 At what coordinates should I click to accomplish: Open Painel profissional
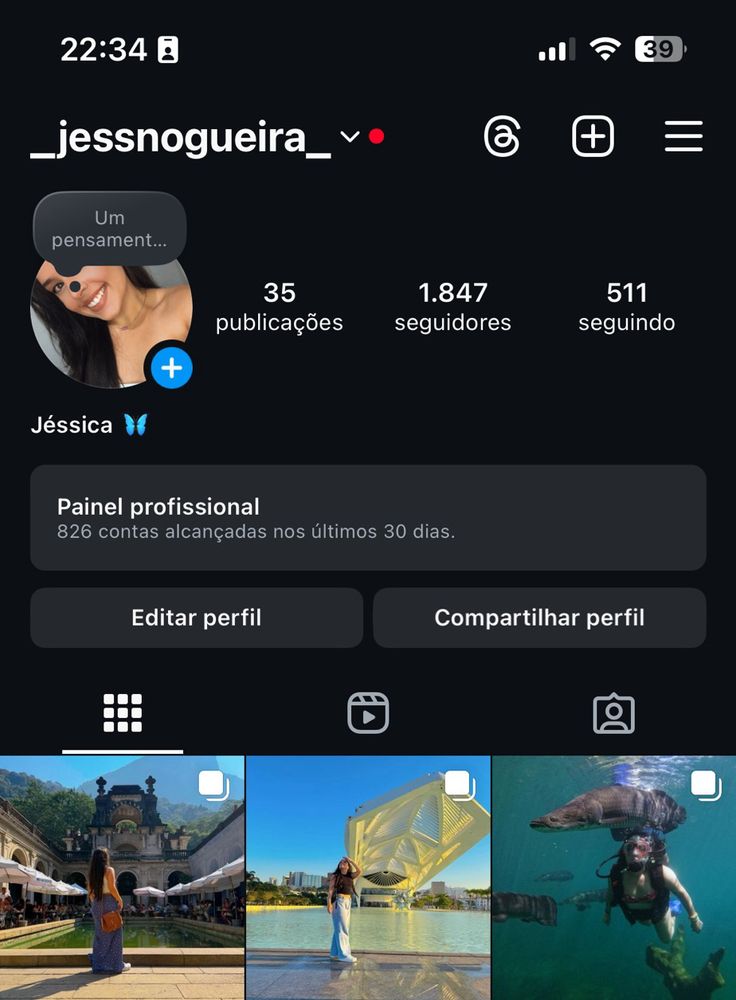(x=368, y=517)
